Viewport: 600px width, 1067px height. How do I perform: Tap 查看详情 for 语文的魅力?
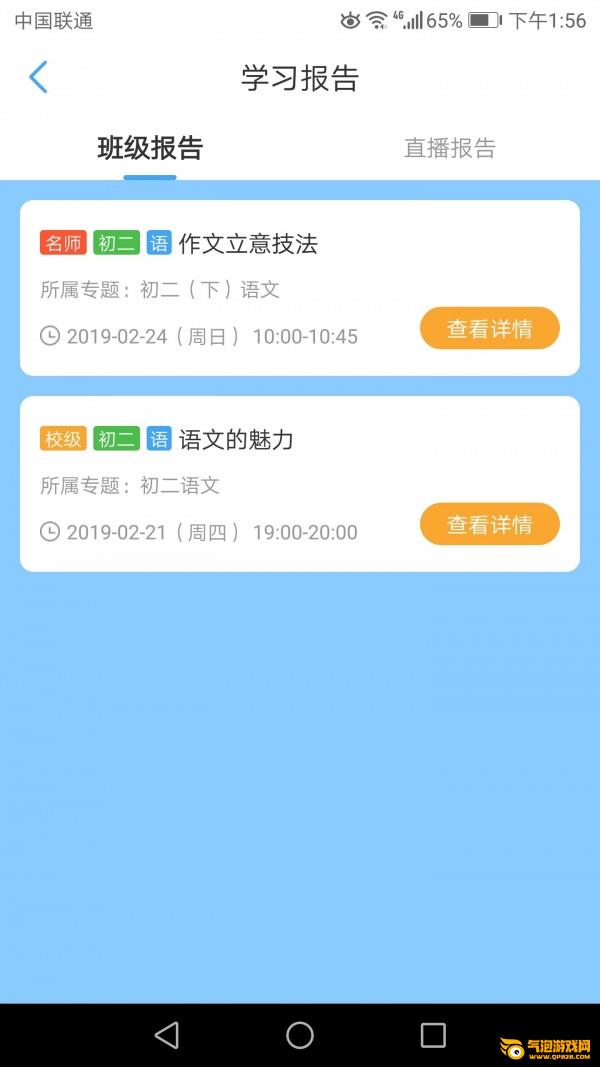pyautogui.click(x=490, y=524)
